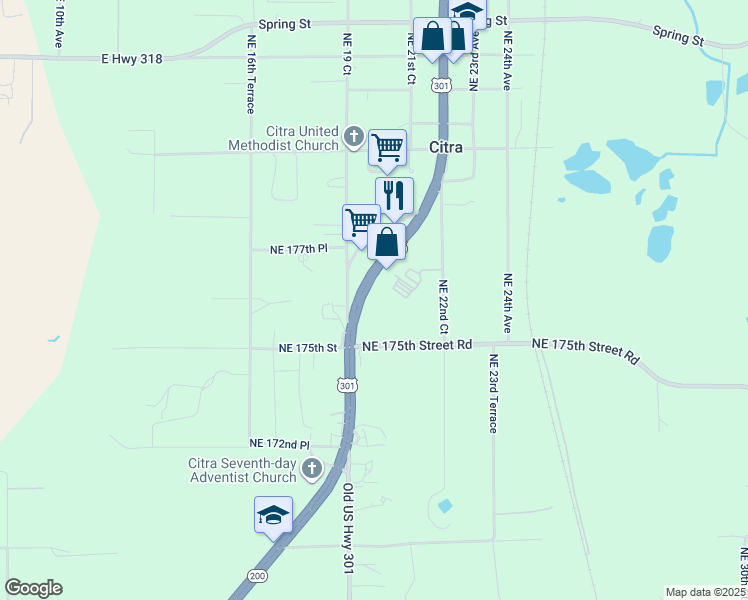The image size is (748, 600).
Task: Tap the Google logo
Action: [x=33, y=588]
